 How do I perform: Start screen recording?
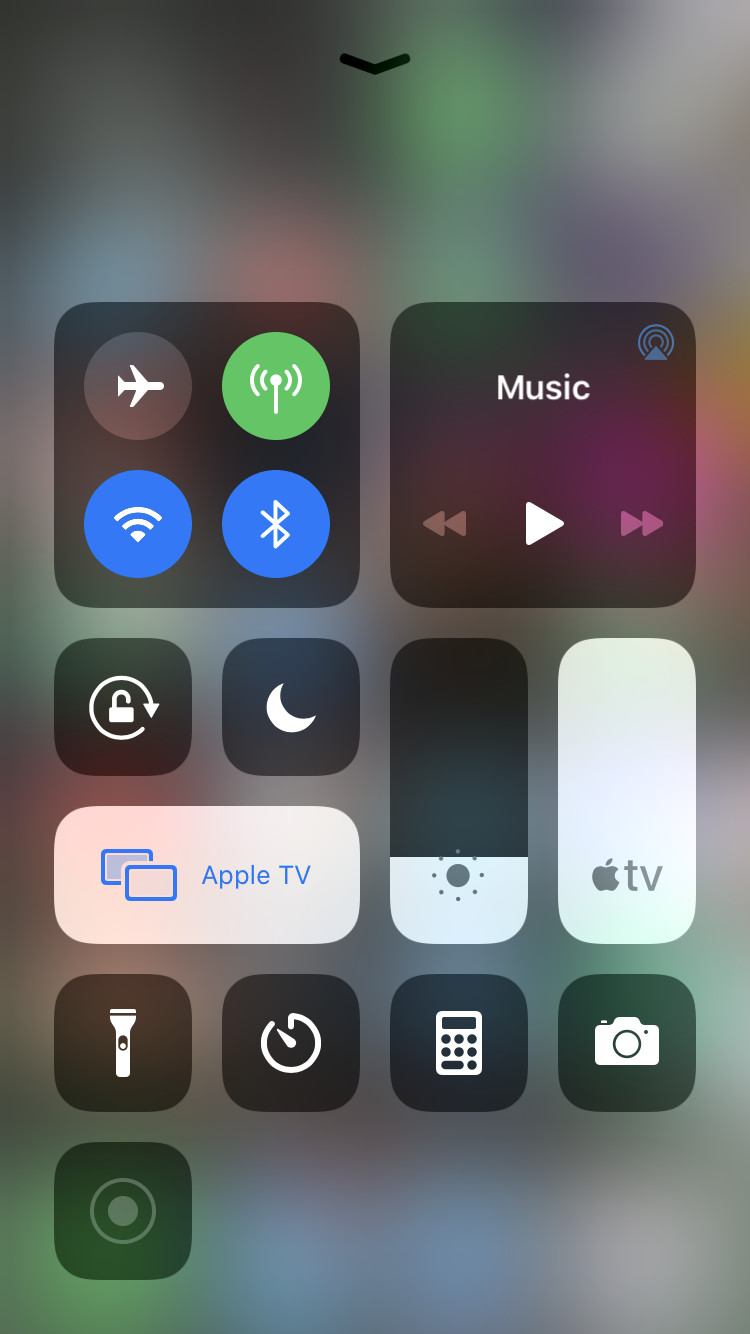[x=123, y=1211]
